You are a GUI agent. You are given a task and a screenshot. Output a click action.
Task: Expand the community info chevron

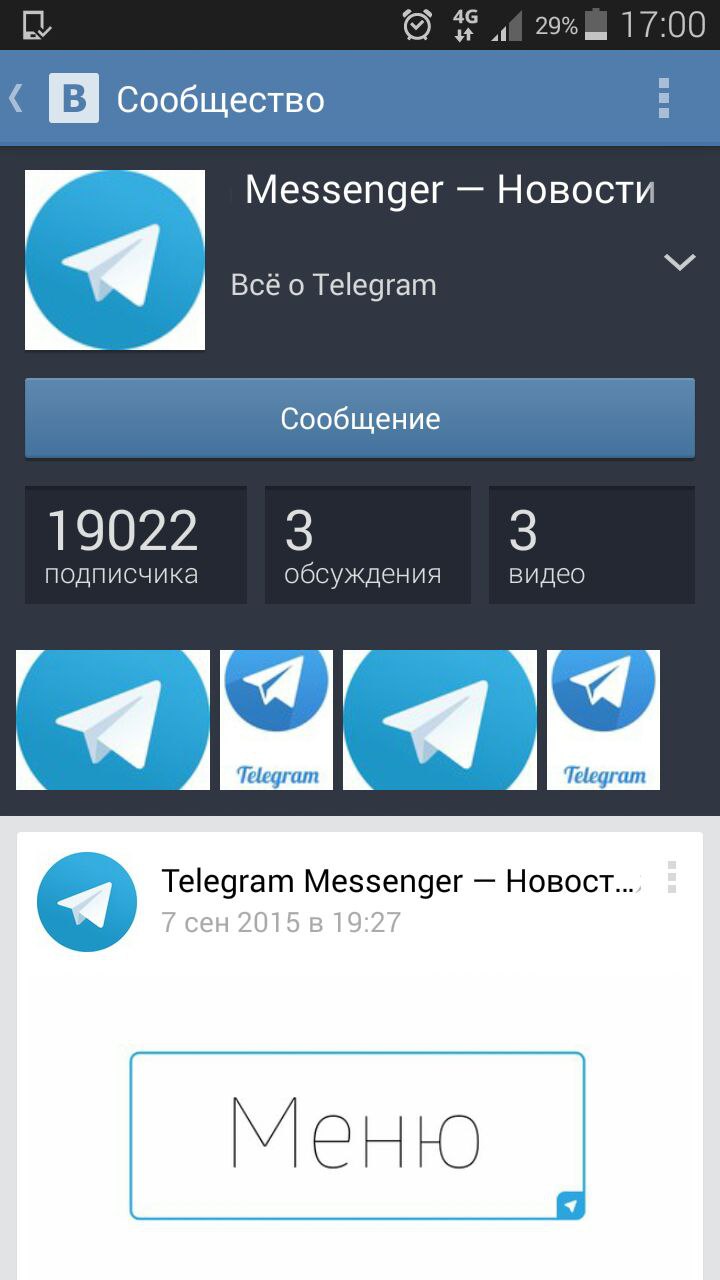(x=680, y=263)
